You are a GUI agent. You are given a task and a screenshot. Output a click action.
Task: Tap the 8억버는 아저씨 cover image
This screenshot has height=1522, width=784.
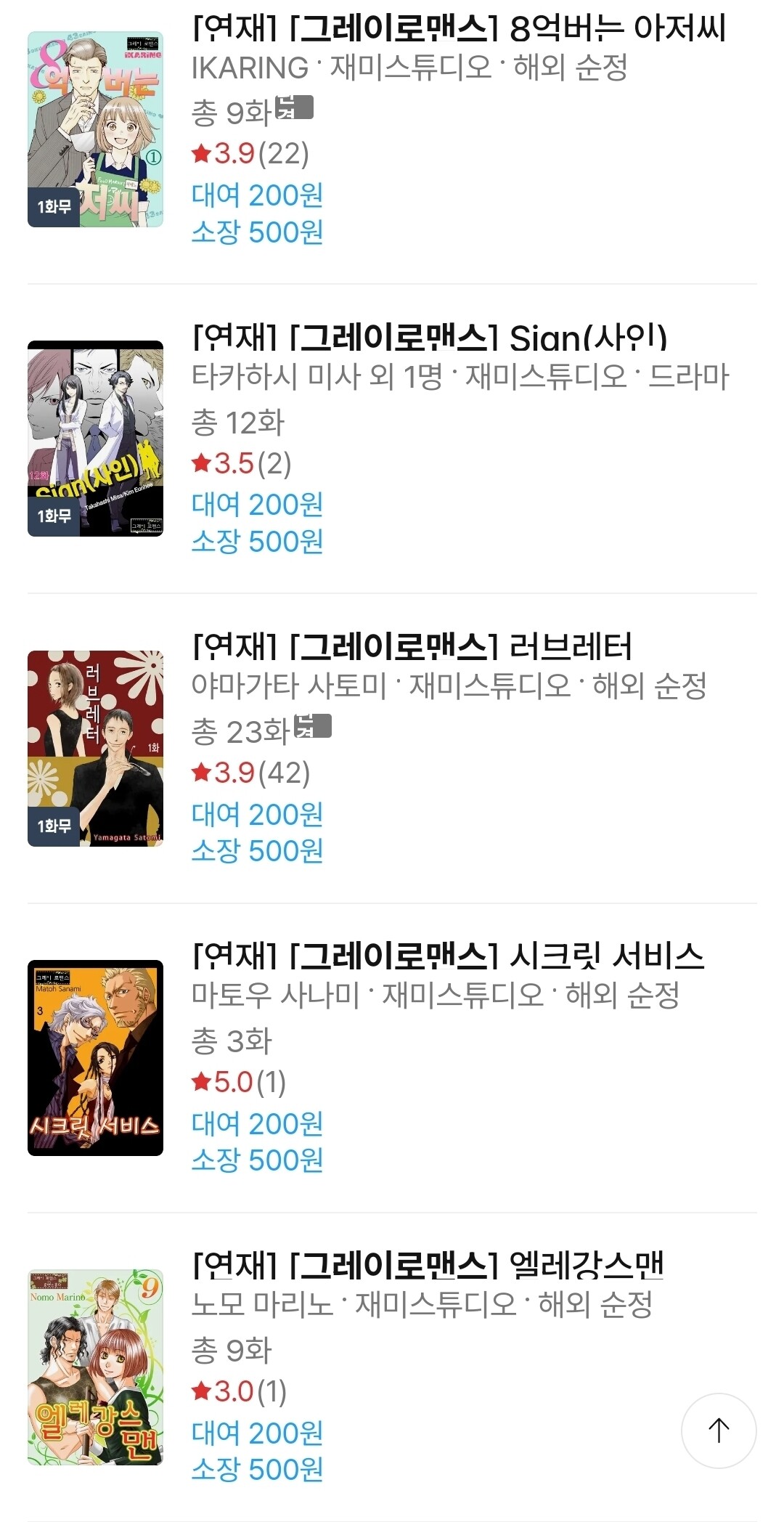(95, 129)
